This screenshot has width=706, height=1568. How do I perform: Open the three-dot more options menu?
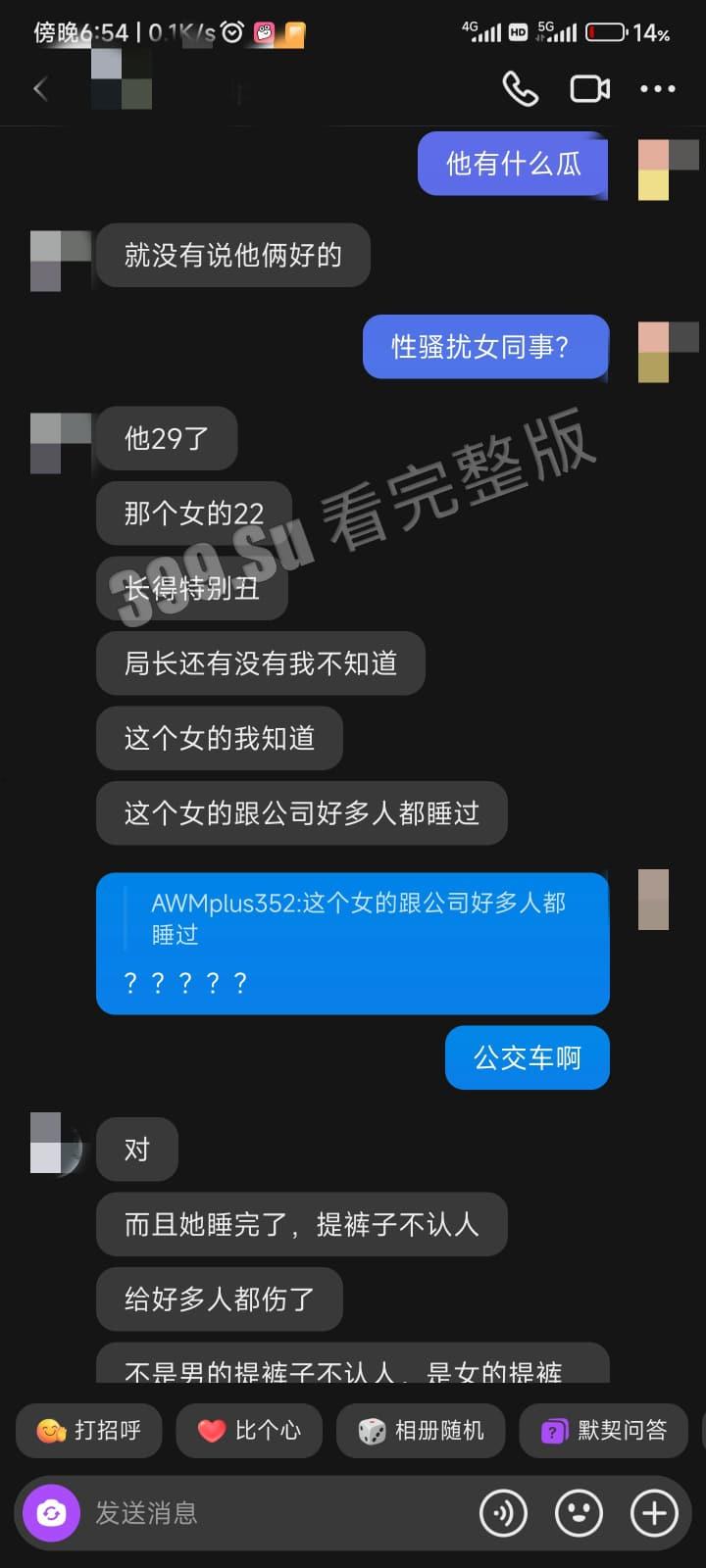656,88
